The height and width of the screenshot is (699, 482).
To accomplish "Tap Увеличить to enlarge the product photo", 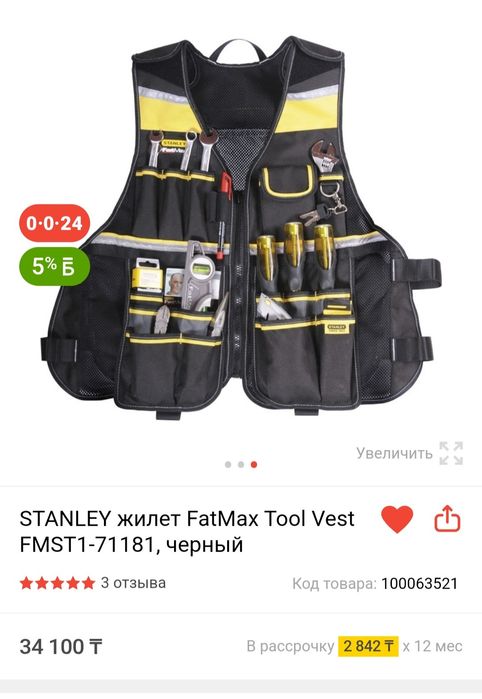I will click(409, 453).
